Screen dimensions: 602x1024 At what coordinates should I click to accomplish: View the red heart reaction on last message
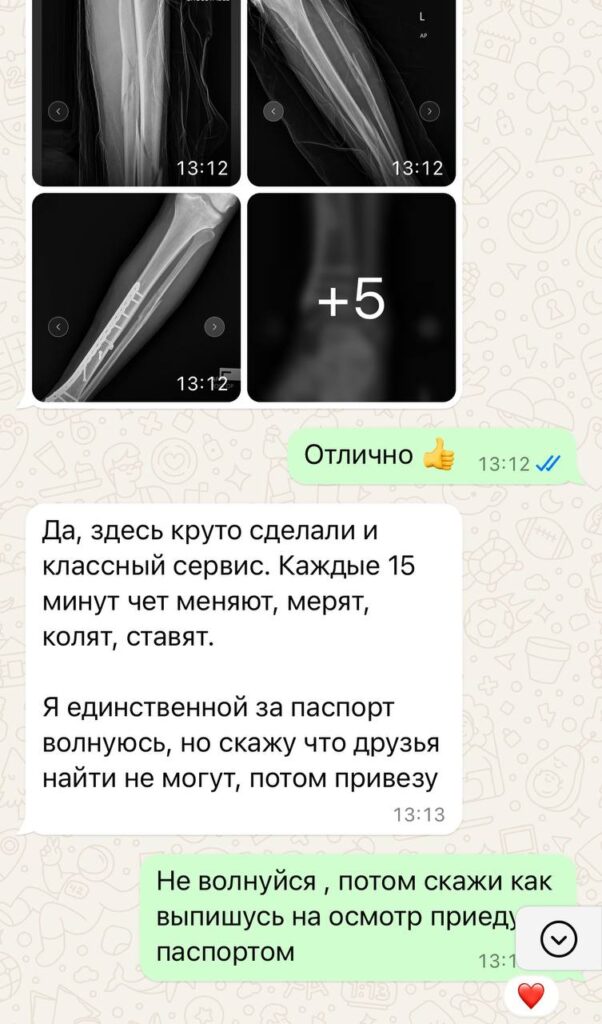pyautogui.click(x=531, y=995)
